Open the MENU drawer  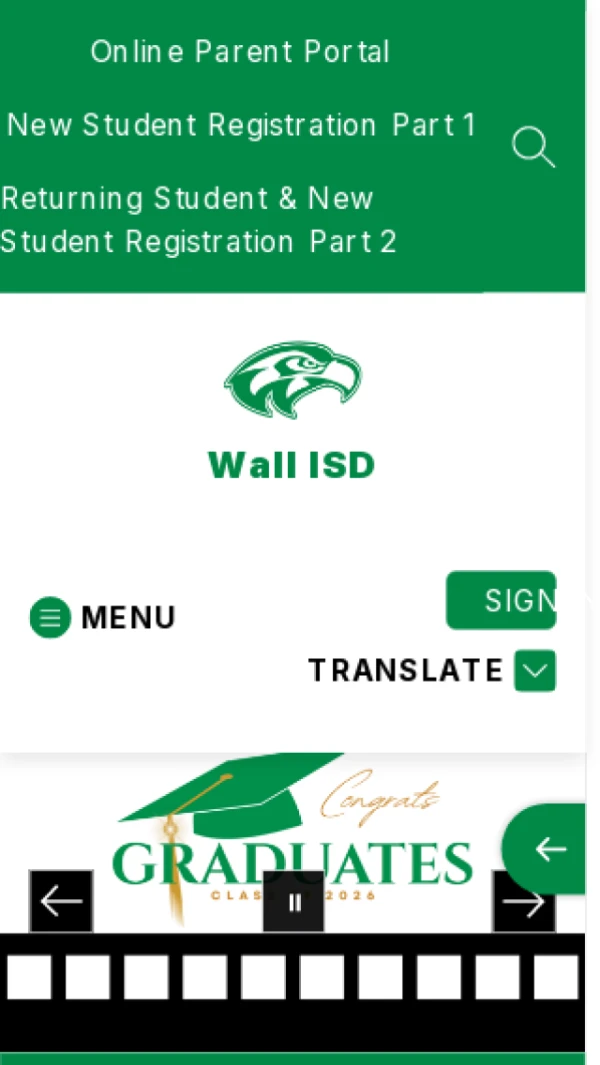tap(103, 617)
